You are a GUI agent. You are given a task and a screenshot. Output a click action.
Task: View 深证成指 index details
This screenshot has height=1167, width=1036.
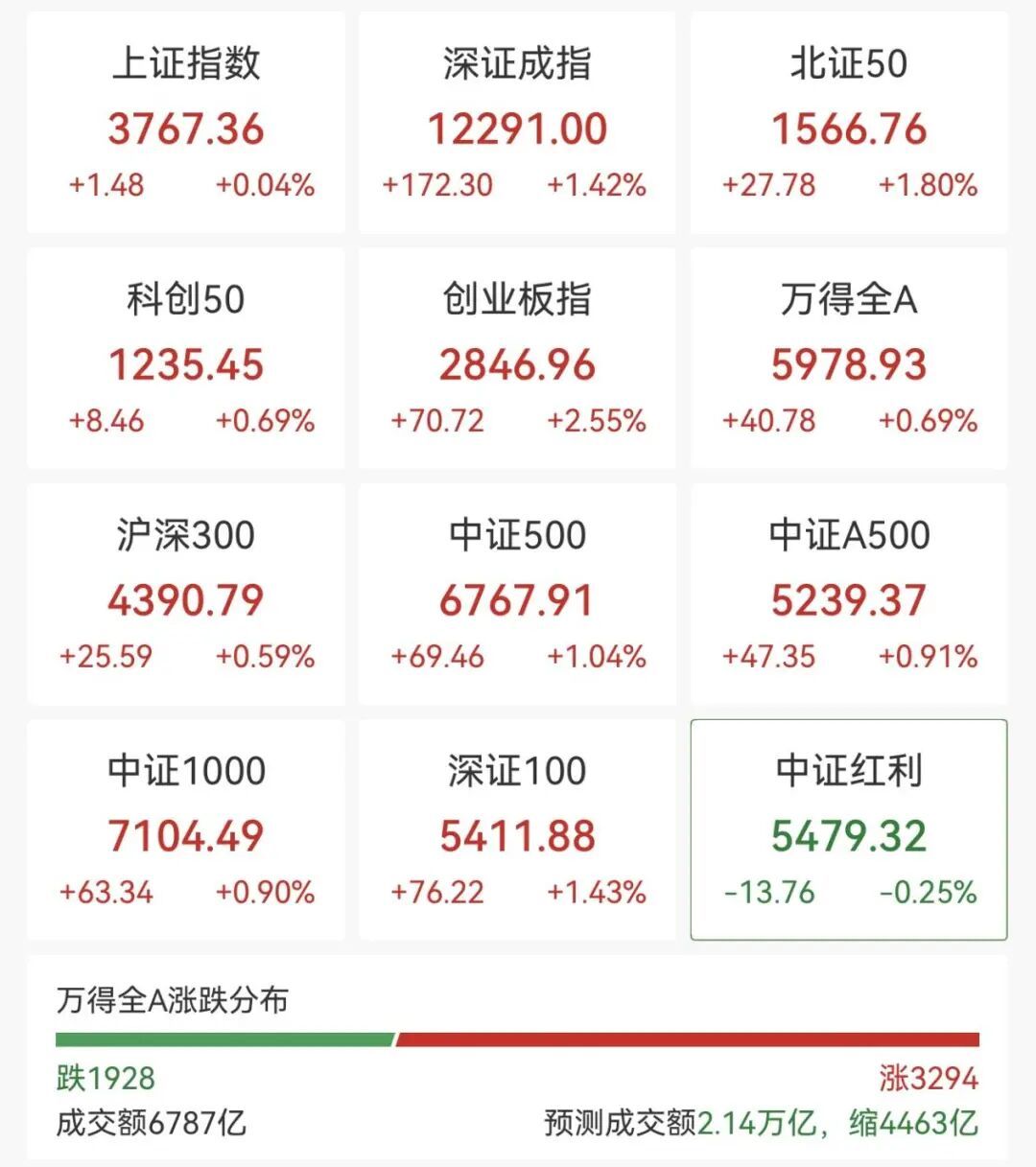tap(517, 123)
